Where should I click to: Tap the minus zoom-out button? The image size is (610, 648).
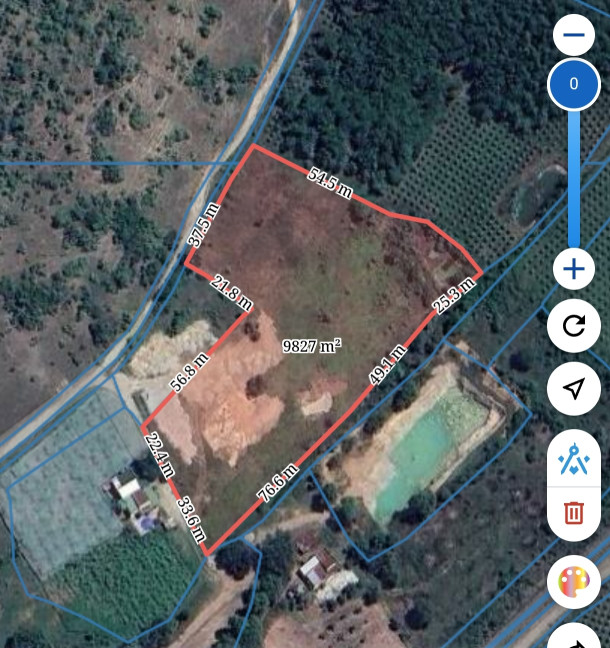[x=573, y=35]
